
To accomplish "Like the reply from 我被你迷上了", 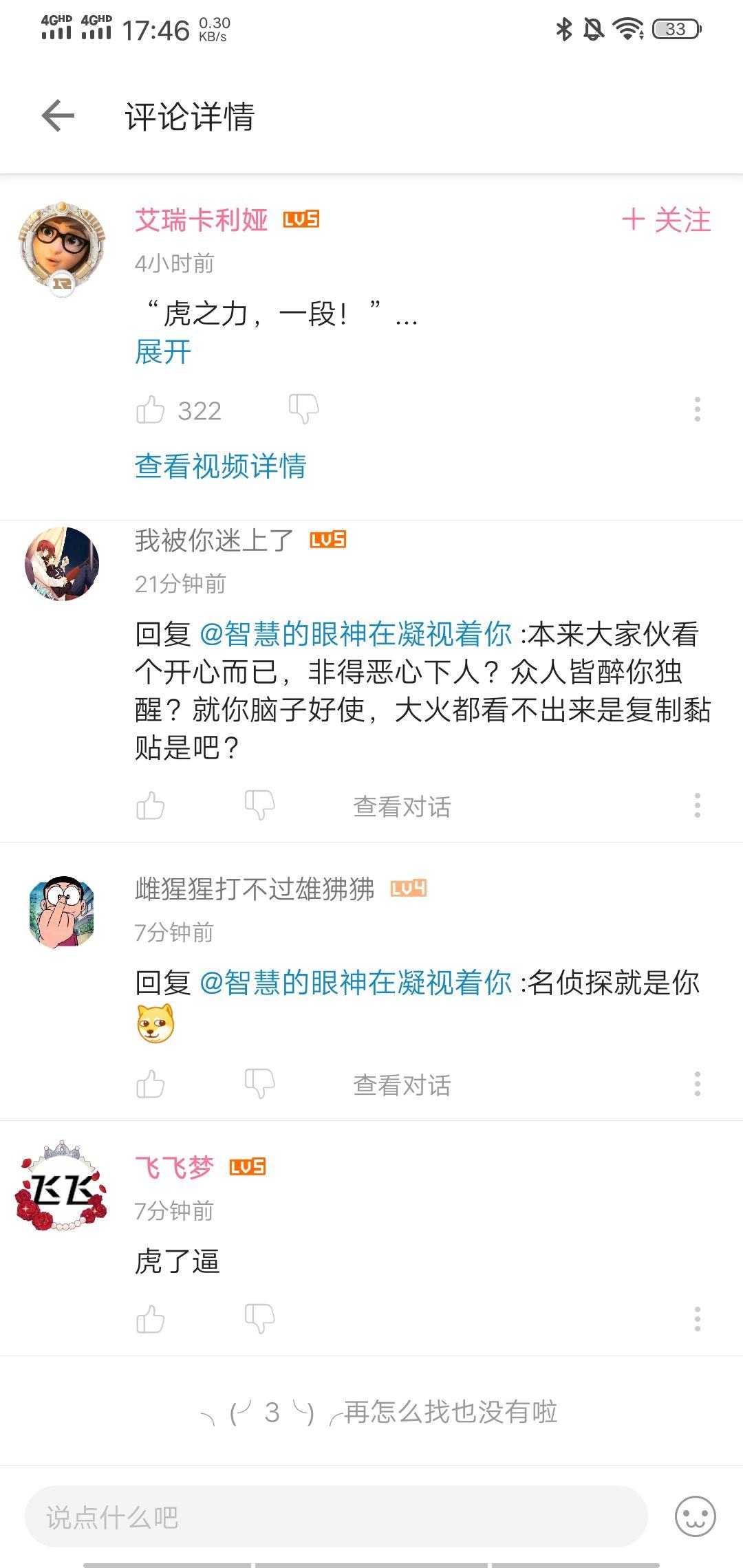I will point(151,805).
